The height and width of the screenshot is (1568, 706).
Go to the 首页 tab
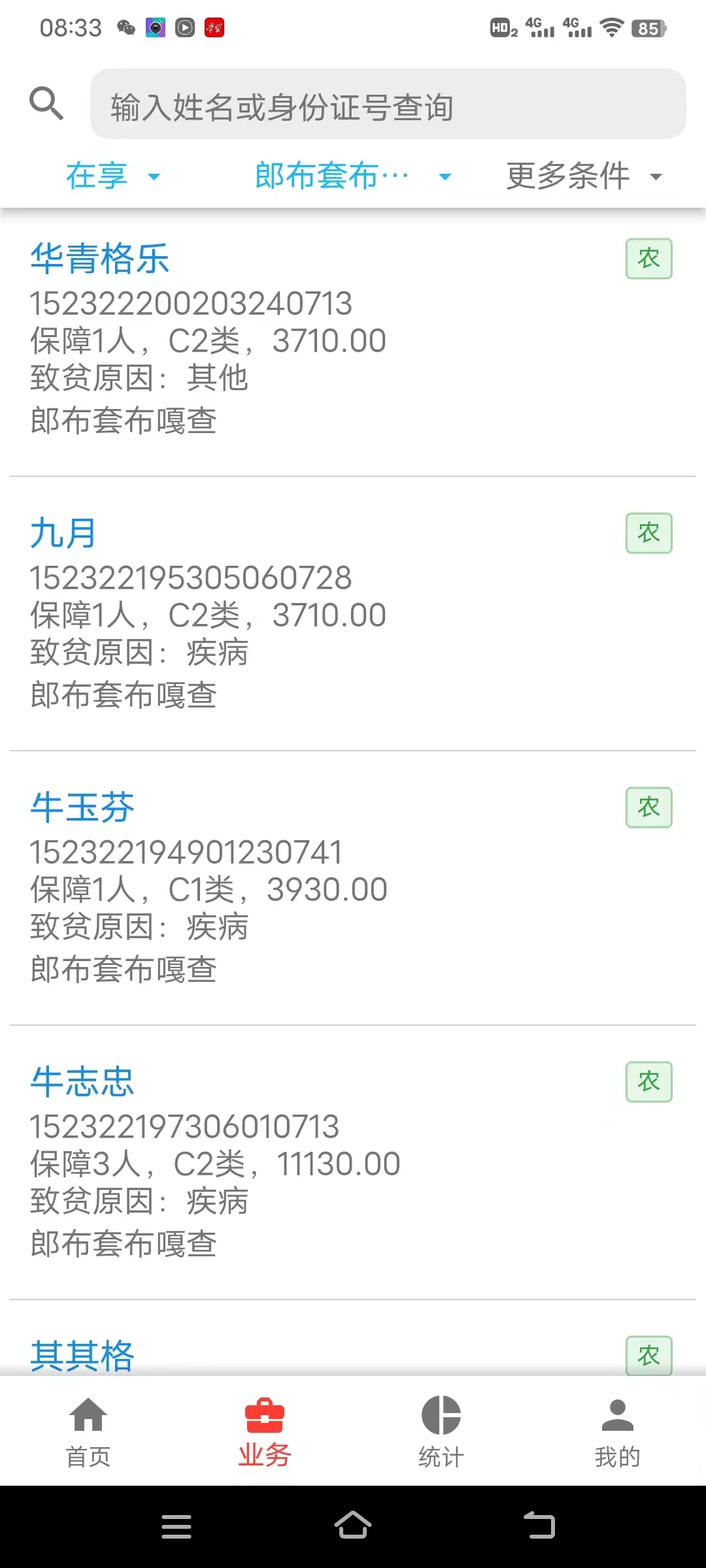88,1432
